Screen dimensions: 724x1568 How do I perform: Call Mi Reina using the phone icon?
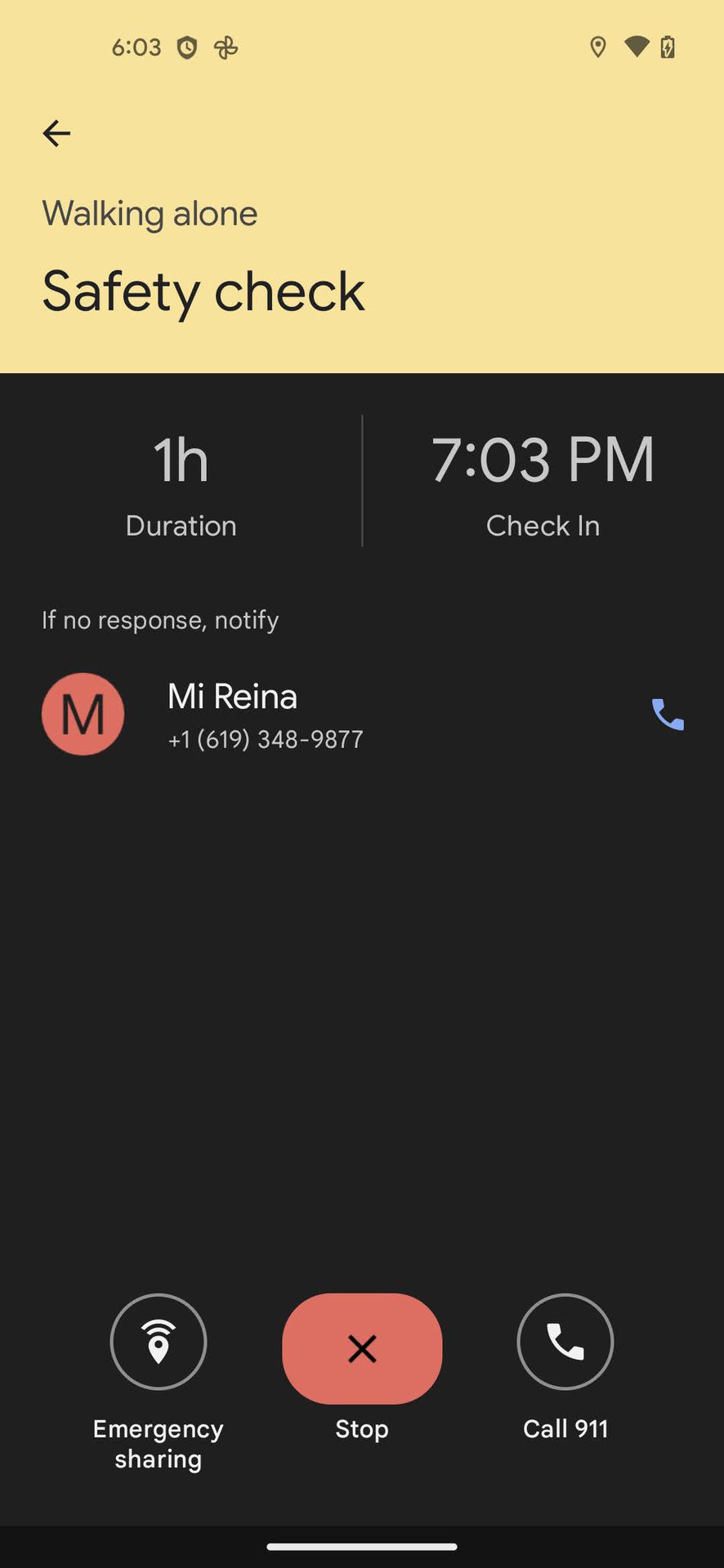click(667, 715)
